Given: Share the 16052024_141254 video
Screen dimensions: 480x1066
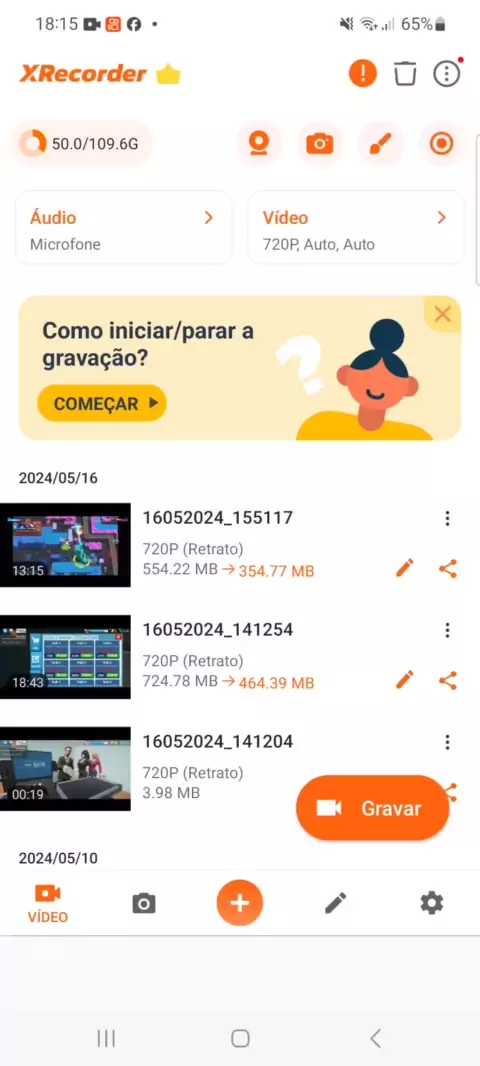Looking at the screenshot, I should [x=447, y=680].
